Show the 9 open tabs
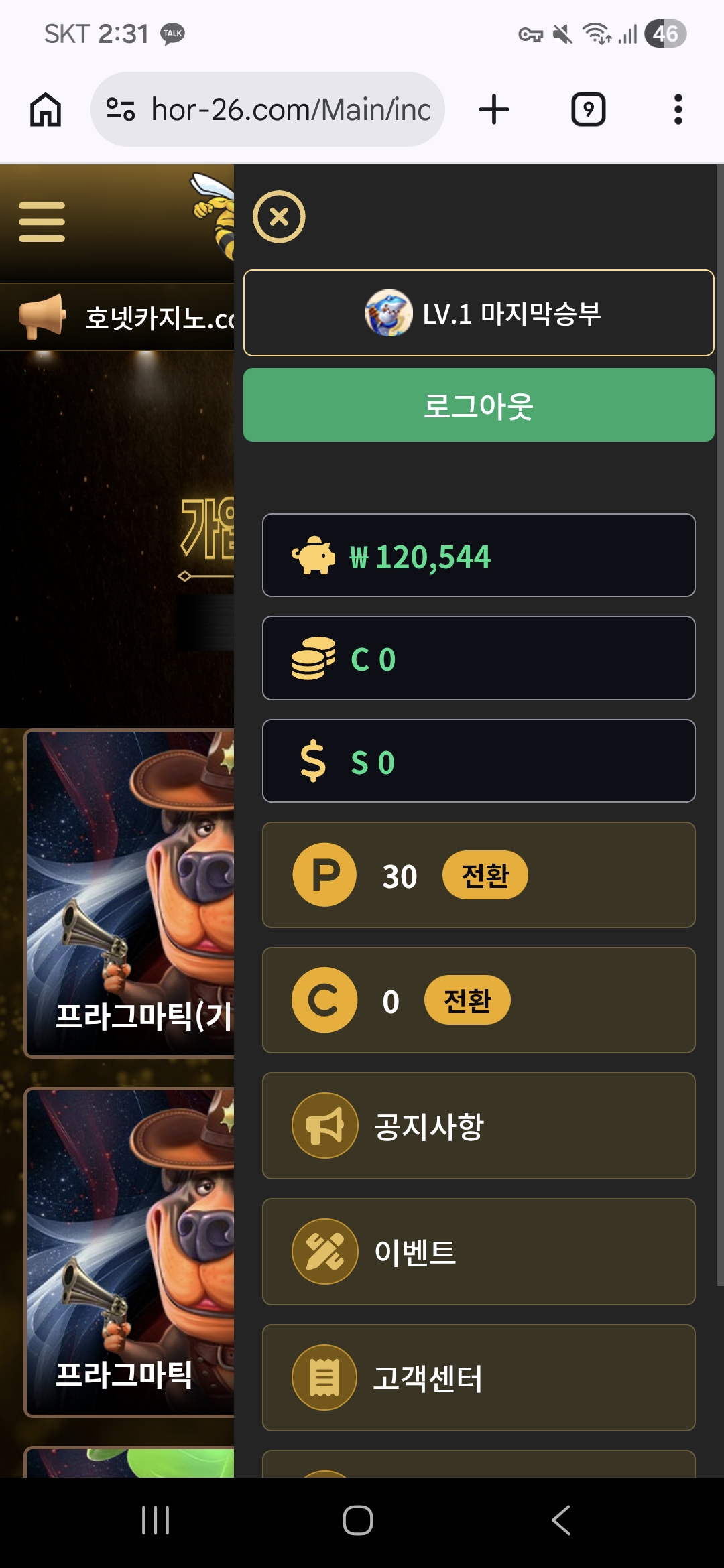Screen dimensions: 724x1568 click(588, 110)
